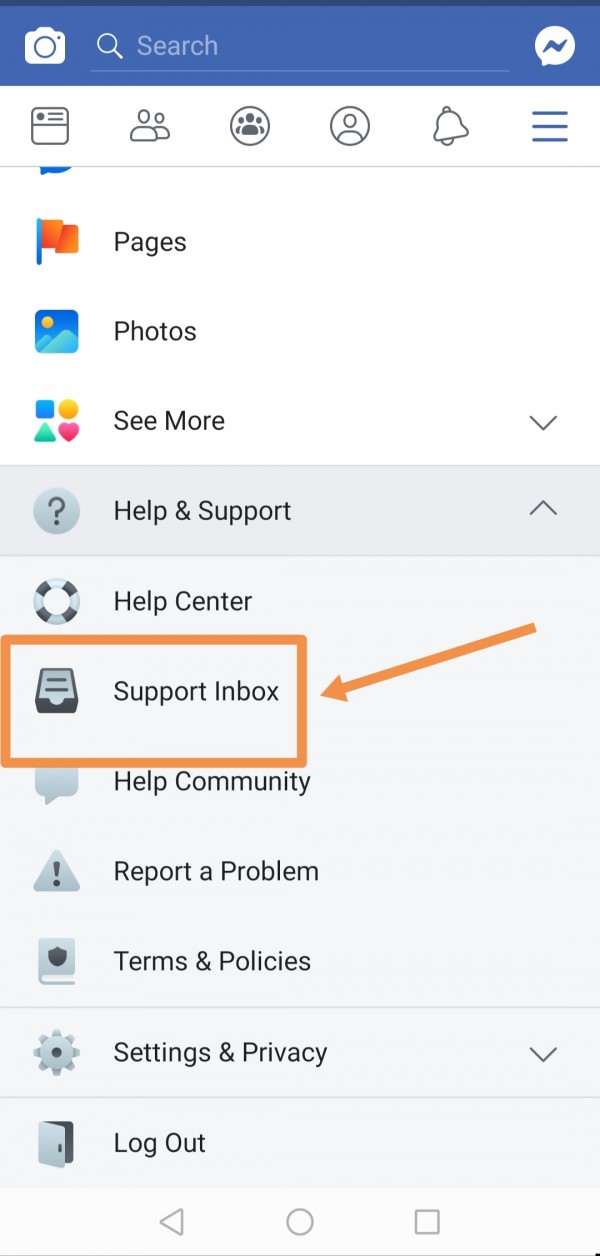This screenshot has height=1256, width=600.
Task: Open the notifications bell tab
Action: pyautogui.click(x=450, y=127)
